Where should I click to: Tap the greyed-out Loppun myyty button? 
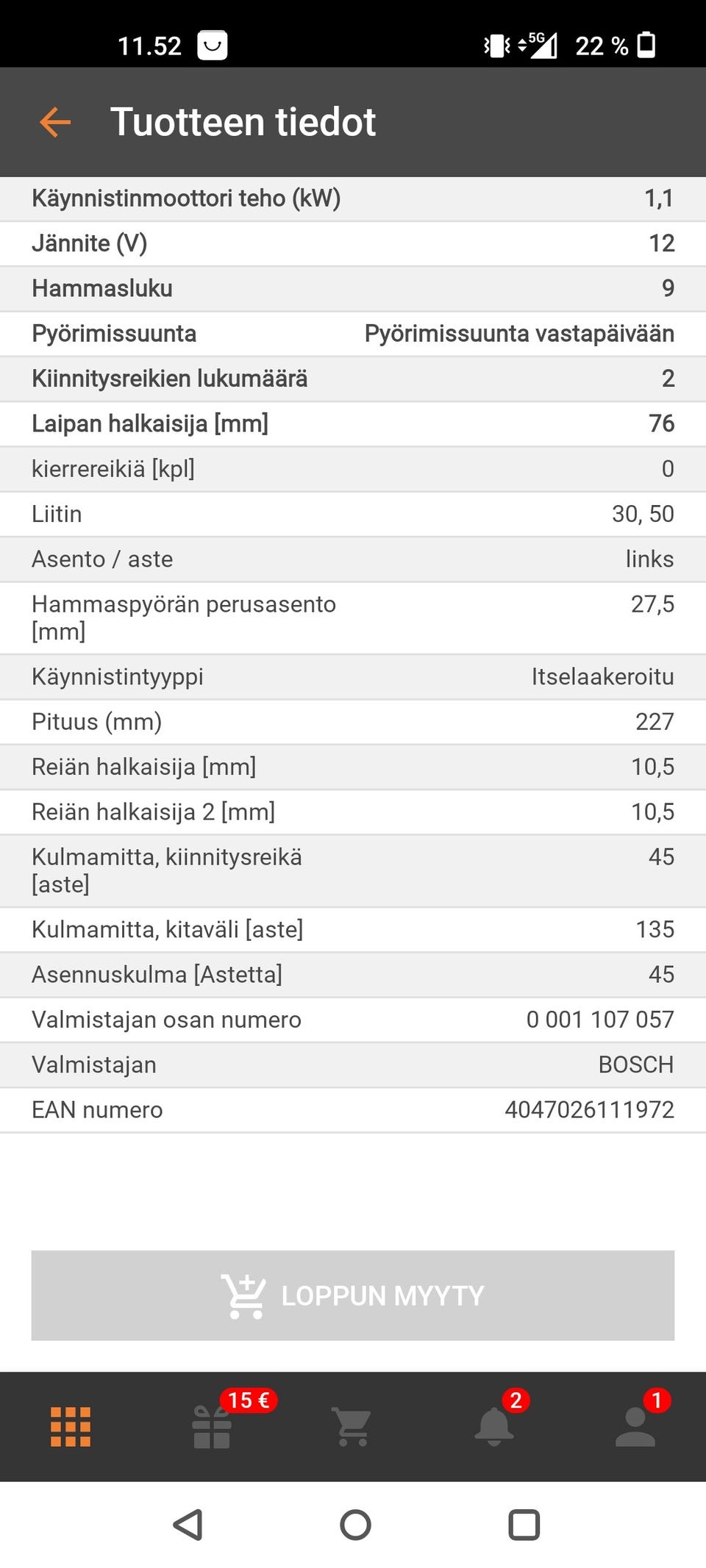click(353, 1295)
